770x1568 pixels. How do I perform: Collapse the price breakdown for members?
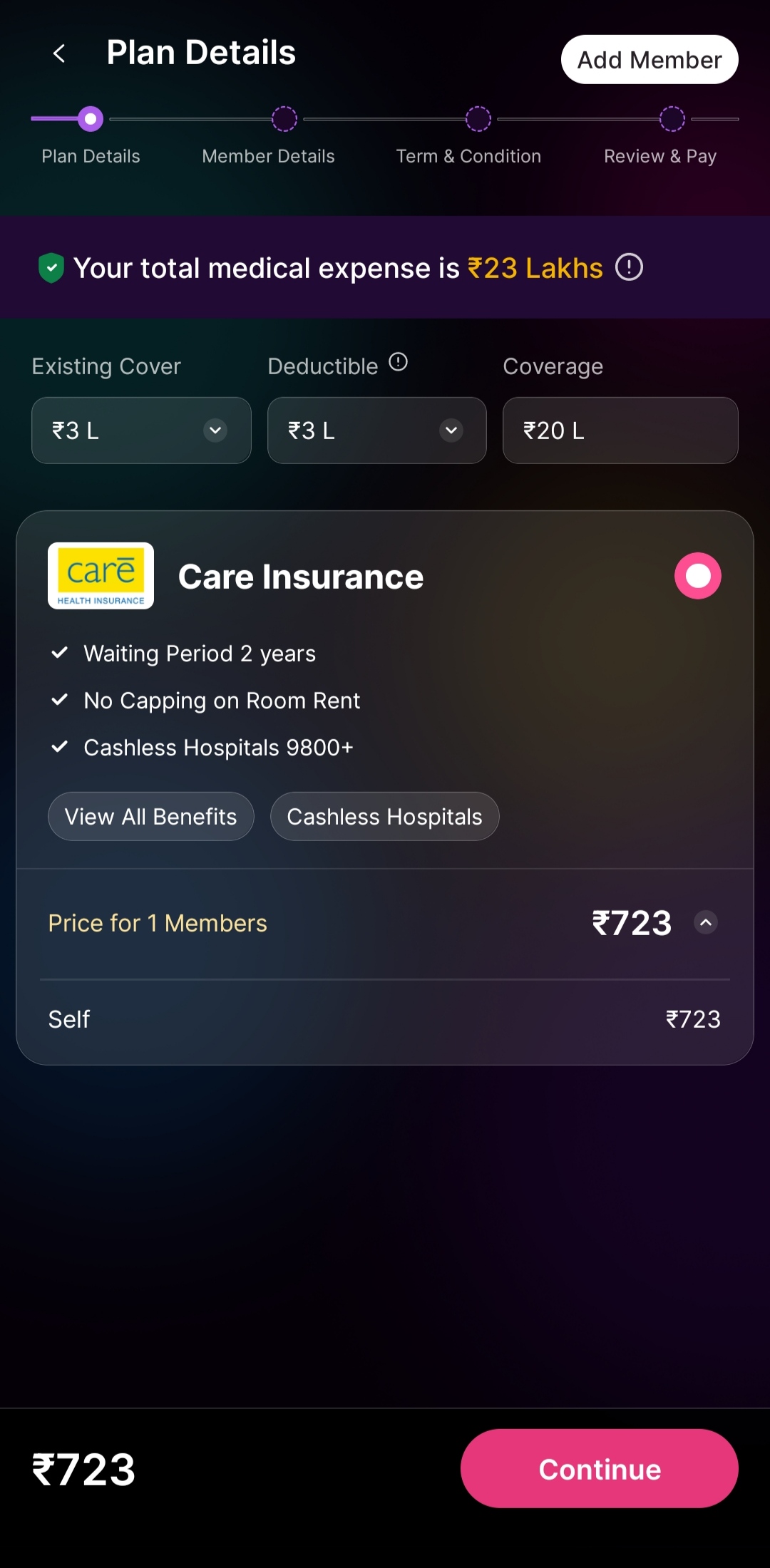(x=705, y=923)
